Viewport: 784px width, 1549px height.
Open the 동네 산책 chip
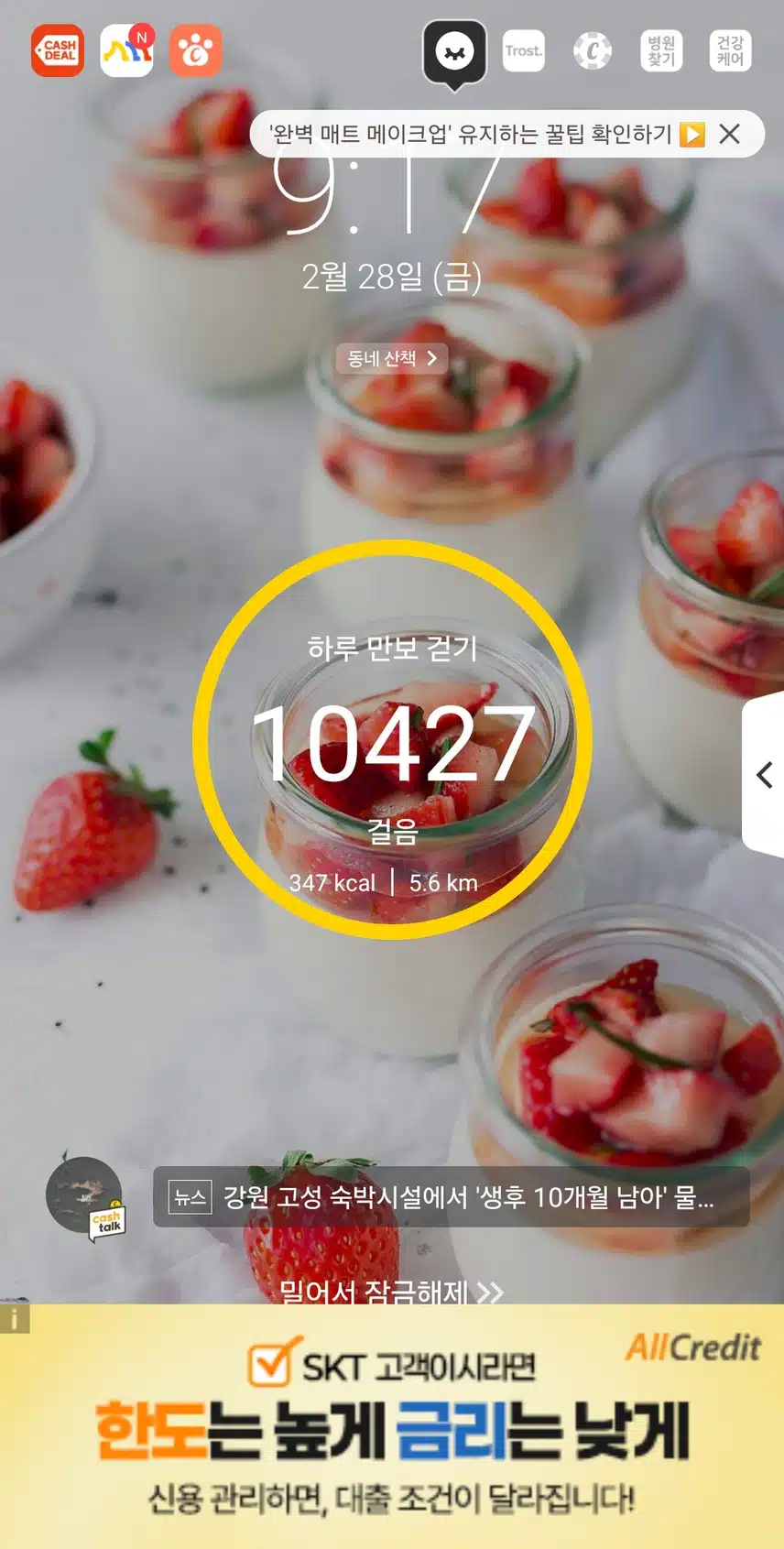pyautogui.click(x=392, y=358)
